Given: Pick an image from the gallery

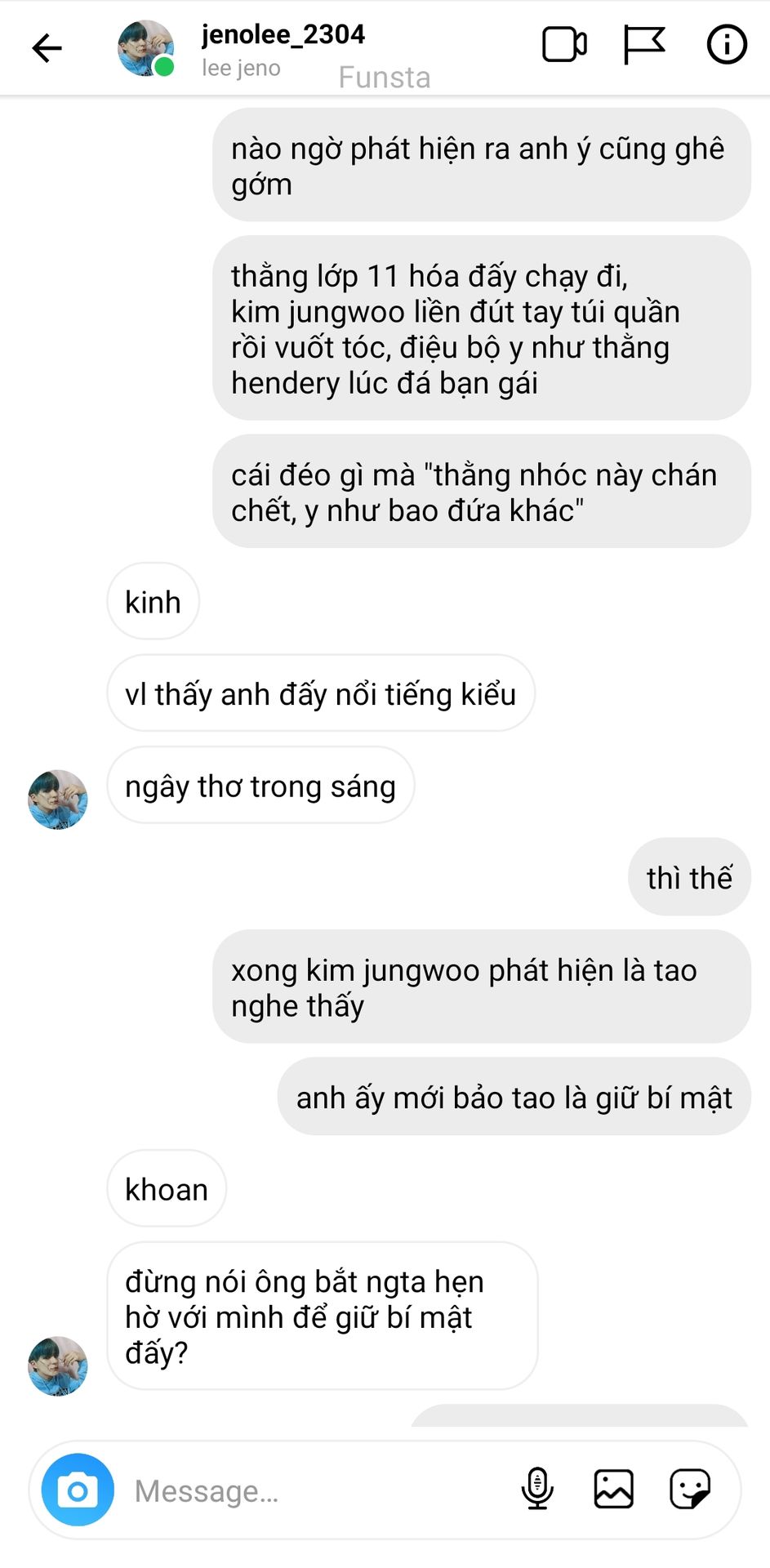Looking at the screenshot, I should tap(613, 1489).
